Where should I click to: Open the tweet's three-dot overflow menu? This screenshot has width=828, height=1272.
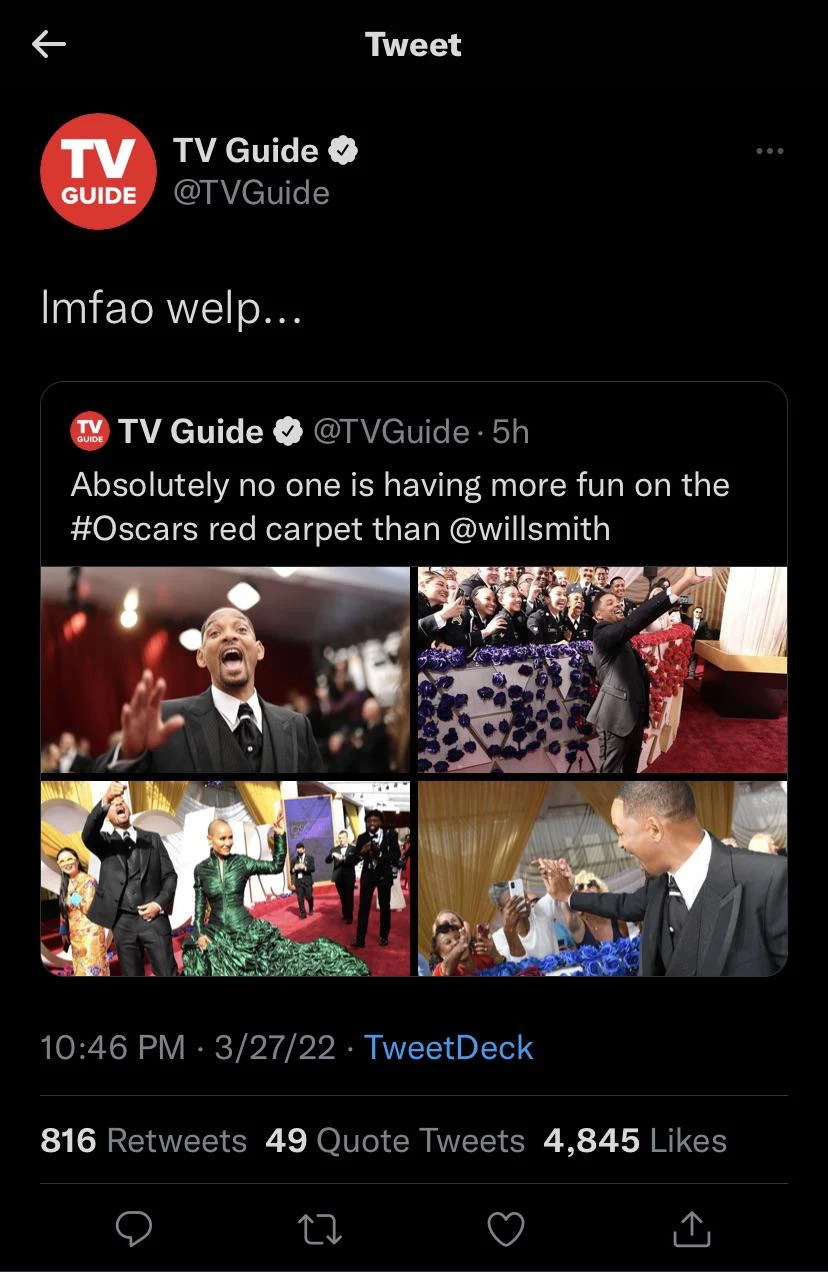tap(769, 151)
